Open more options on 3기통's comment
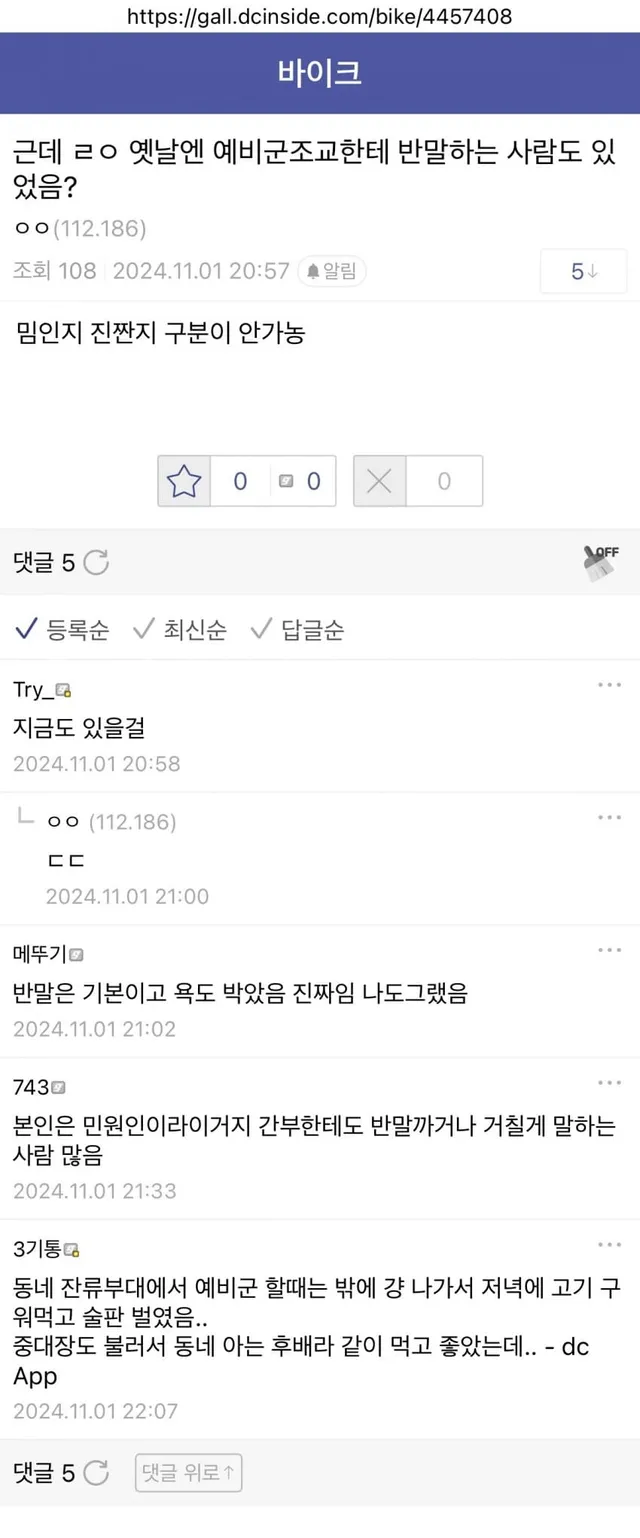 [x=609, y=1245]
